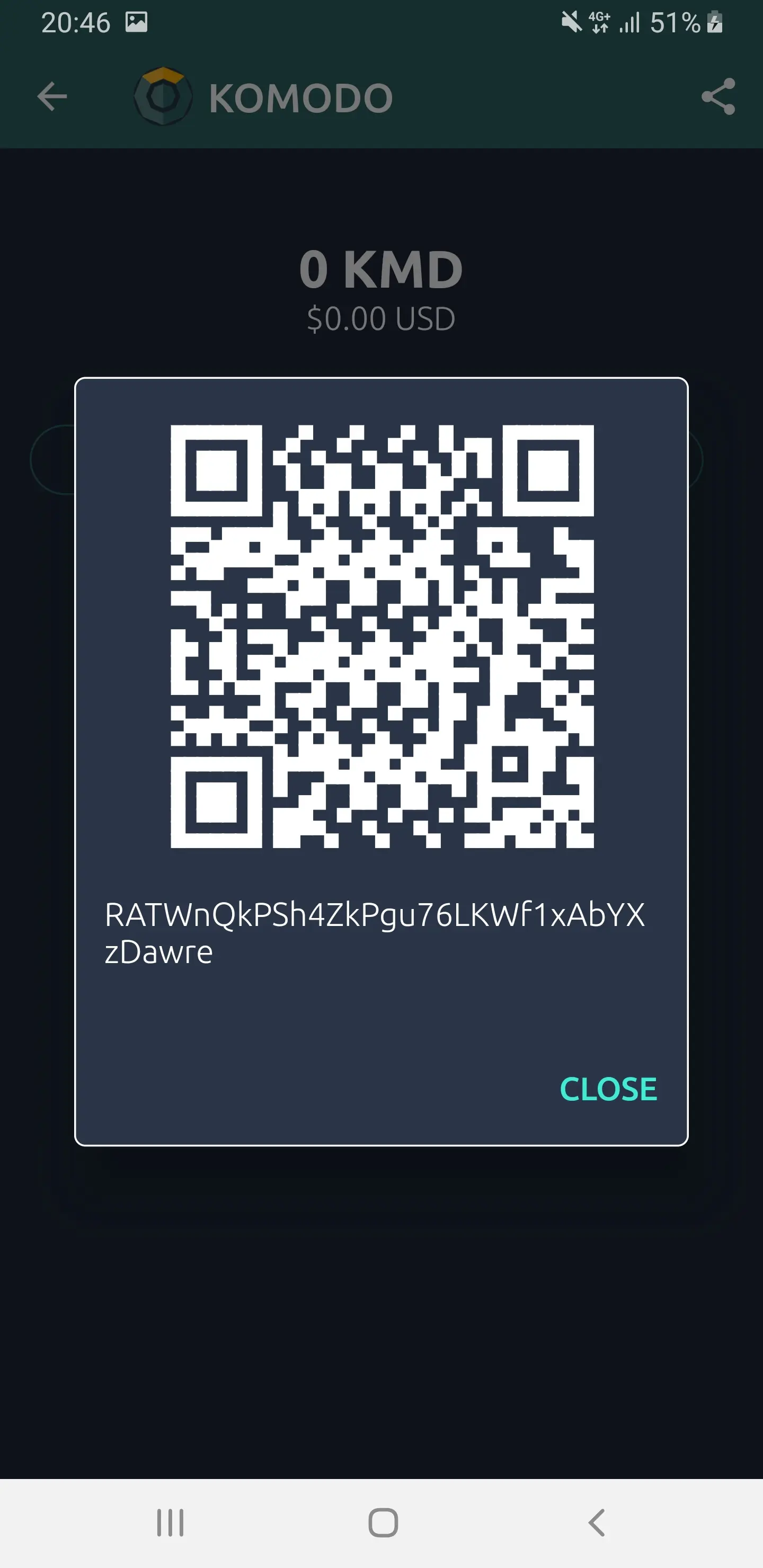763x1568 pixels.
Task: Close the QR code address dialog
Action: (608, 1089)
